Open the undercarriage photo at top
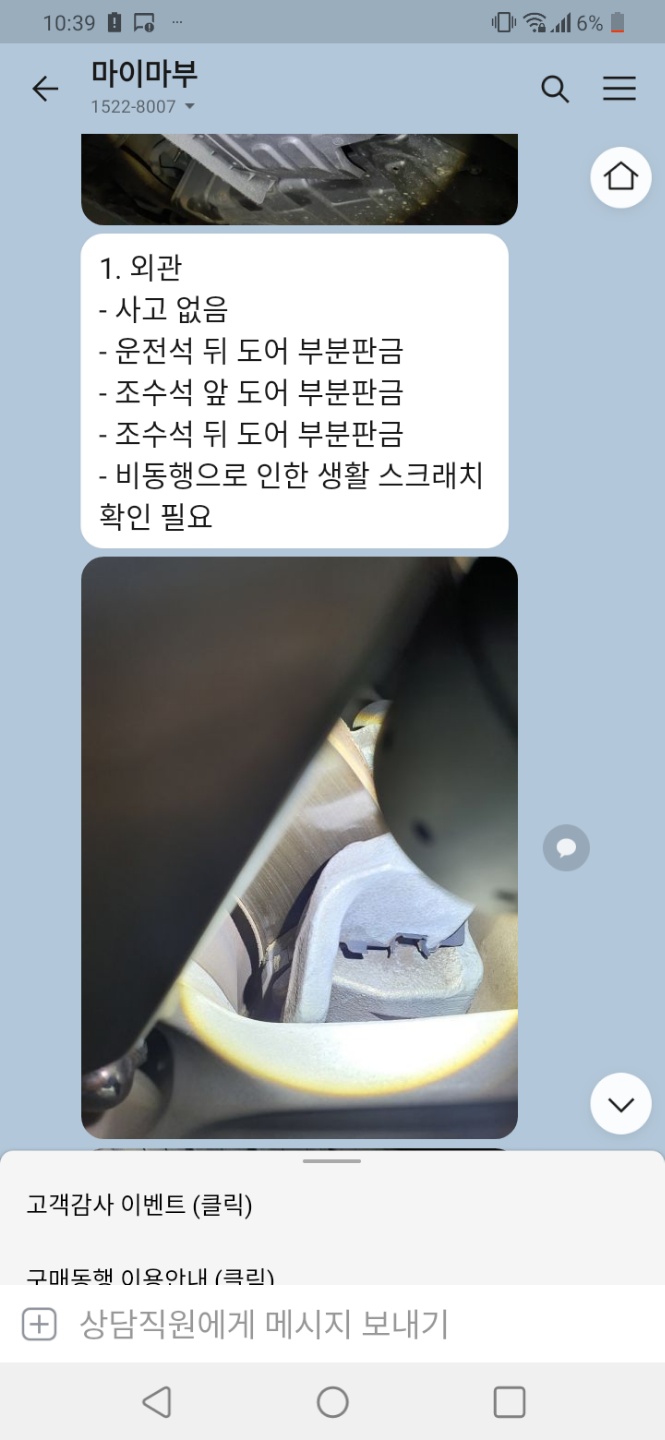Image resolution: width=665 pixels, height=1440 pixels. tap(299, 178)
